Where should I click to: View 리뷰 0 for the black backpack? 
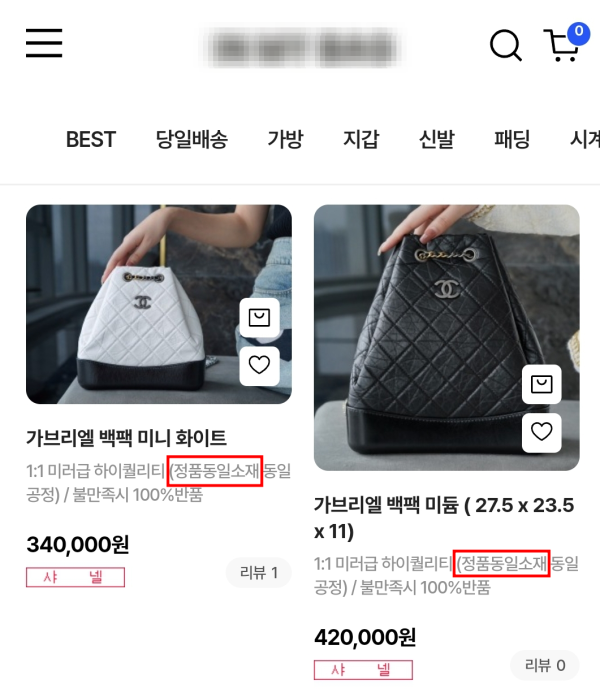(x=545, y=665)
